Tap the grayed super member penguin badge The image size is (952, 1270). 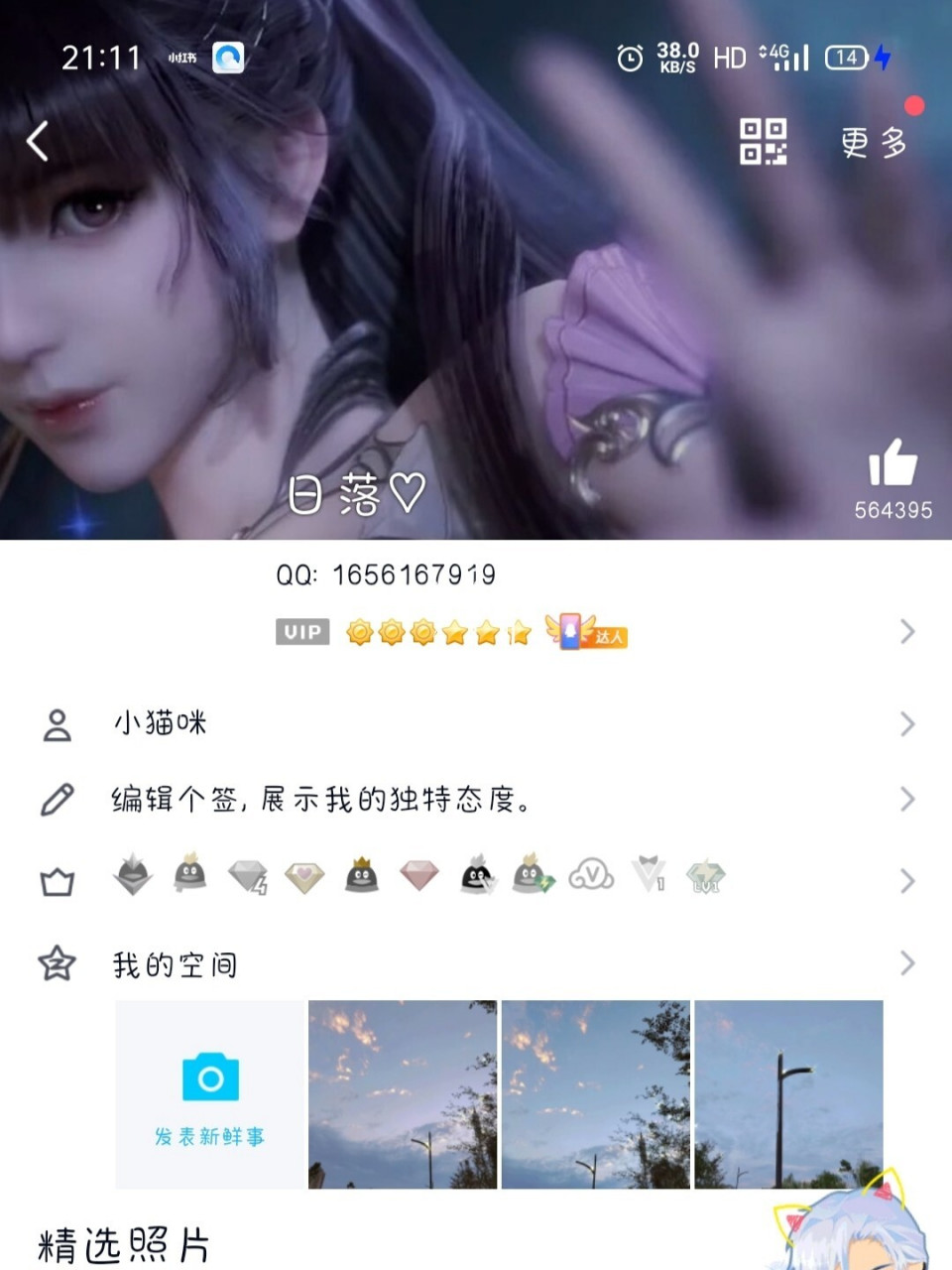[535, 877]
